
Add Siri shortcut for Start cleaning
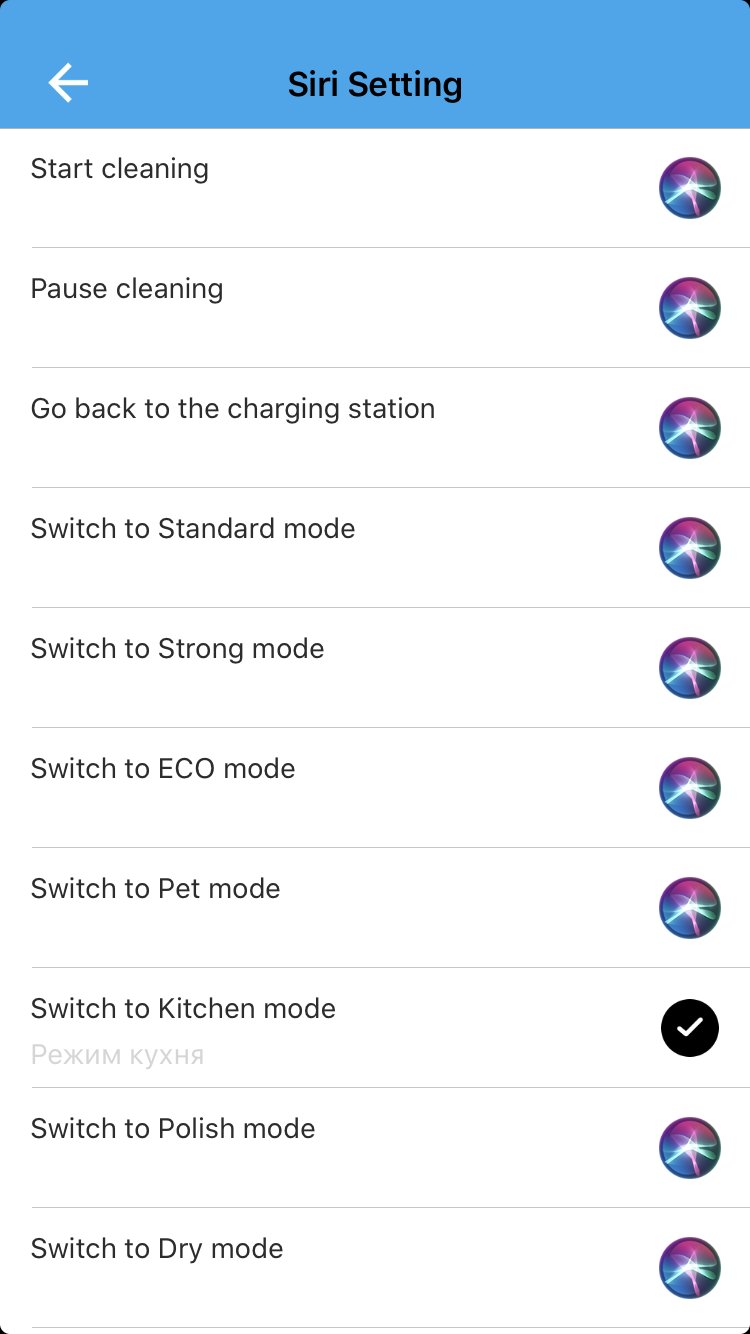690,188
